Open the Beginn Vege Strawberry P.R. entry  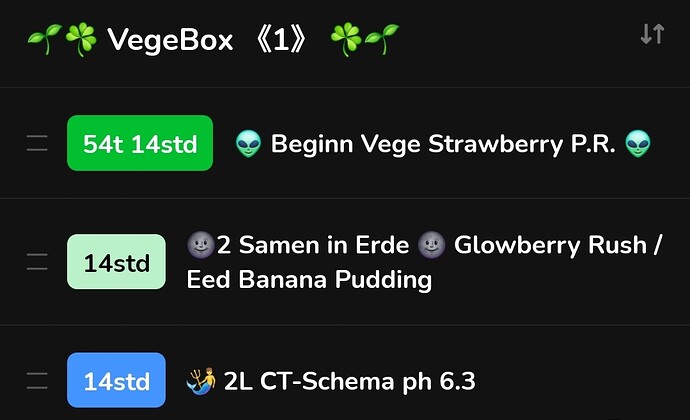click(x=443, y=144)
